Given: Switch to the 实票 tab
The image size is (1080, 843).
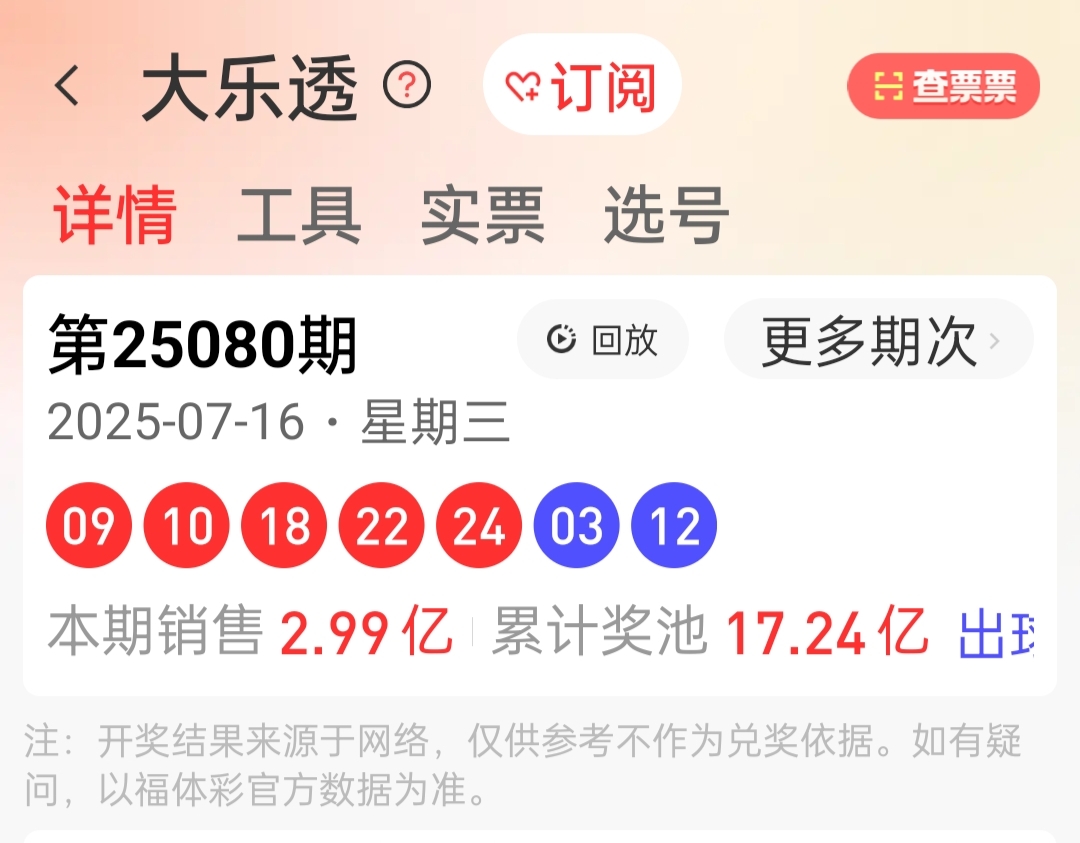Looking at the screenshot, I should pyautogui.click(x=483, y=215).
